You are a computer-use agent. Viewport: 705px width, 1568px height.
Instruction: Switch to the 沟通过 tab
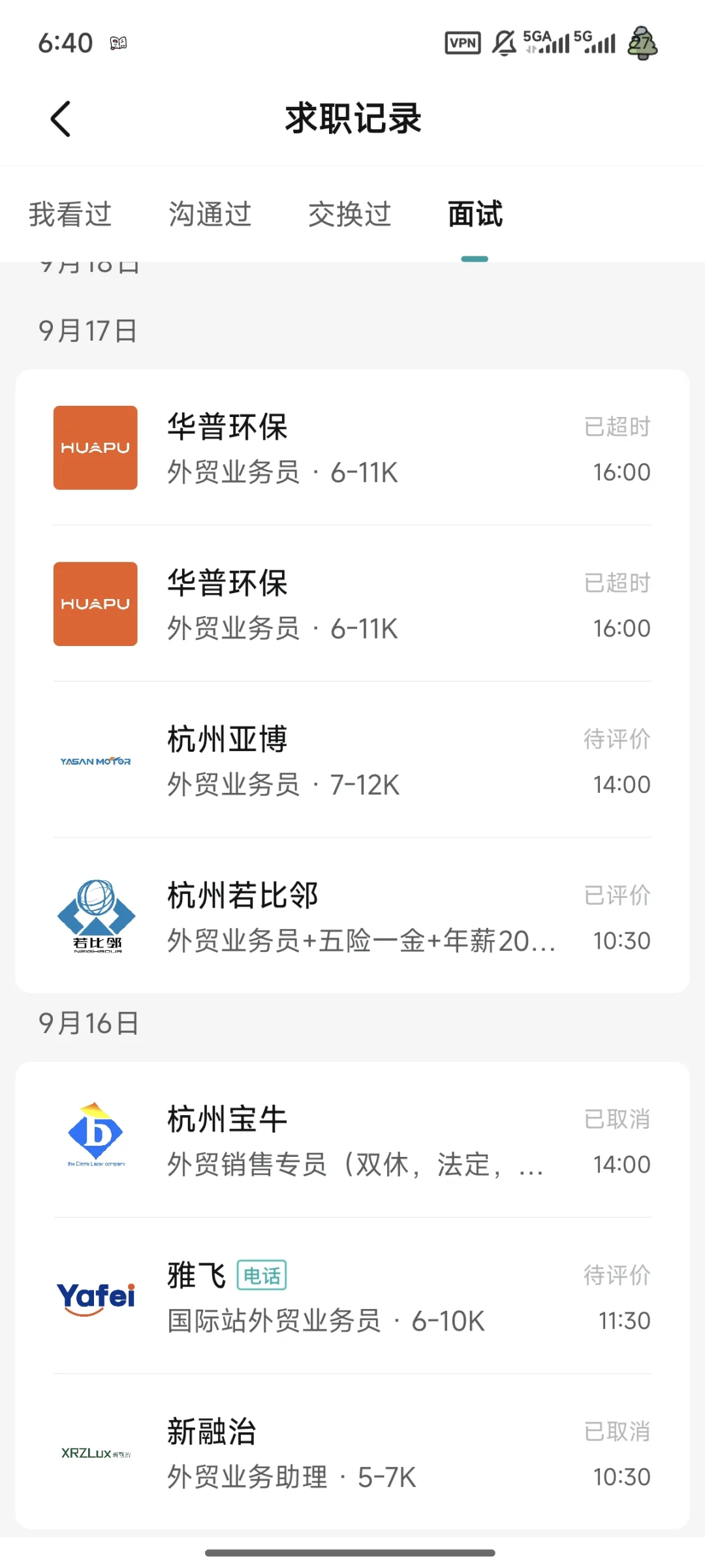(210, 215)
